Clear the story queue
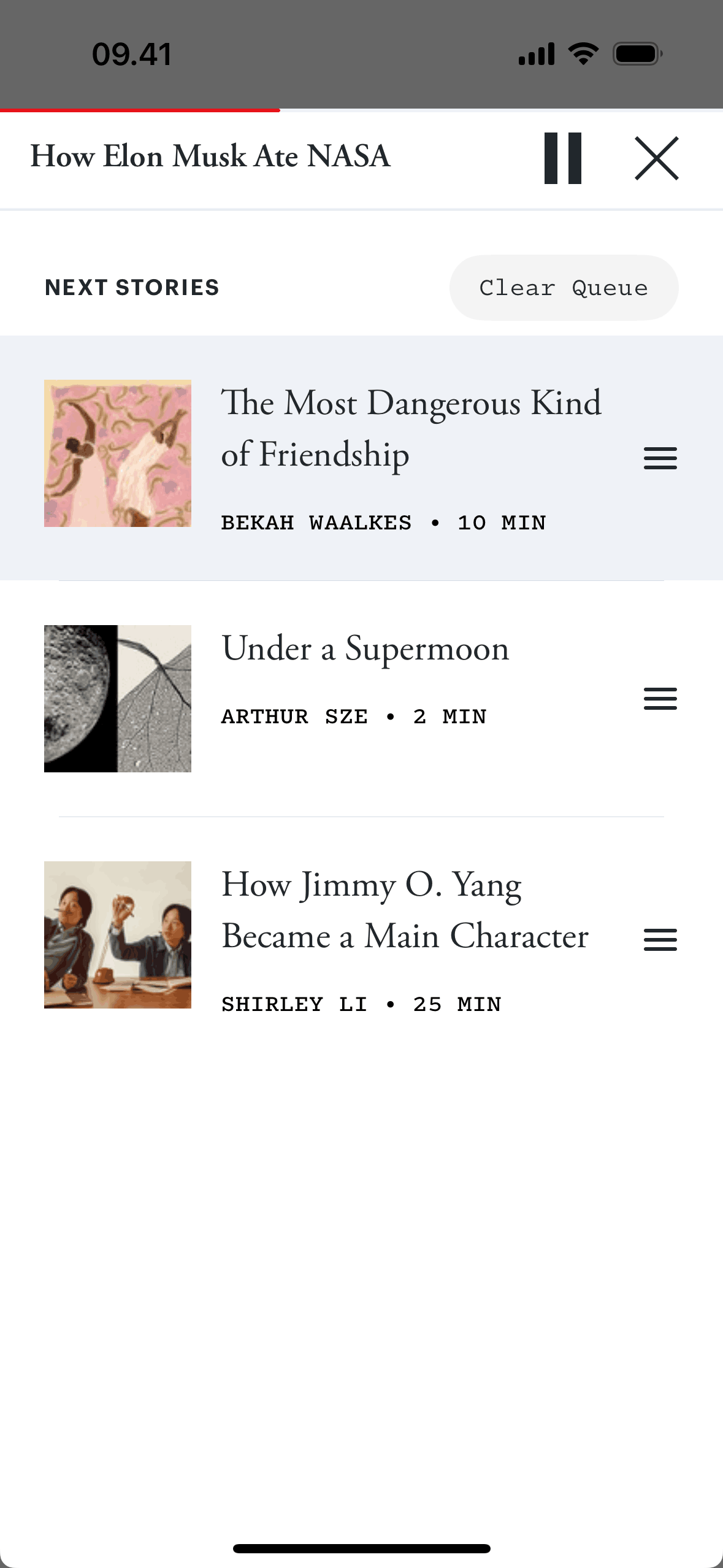The image size is (723, 1568). pyautogui.click(x=564, y=288)
